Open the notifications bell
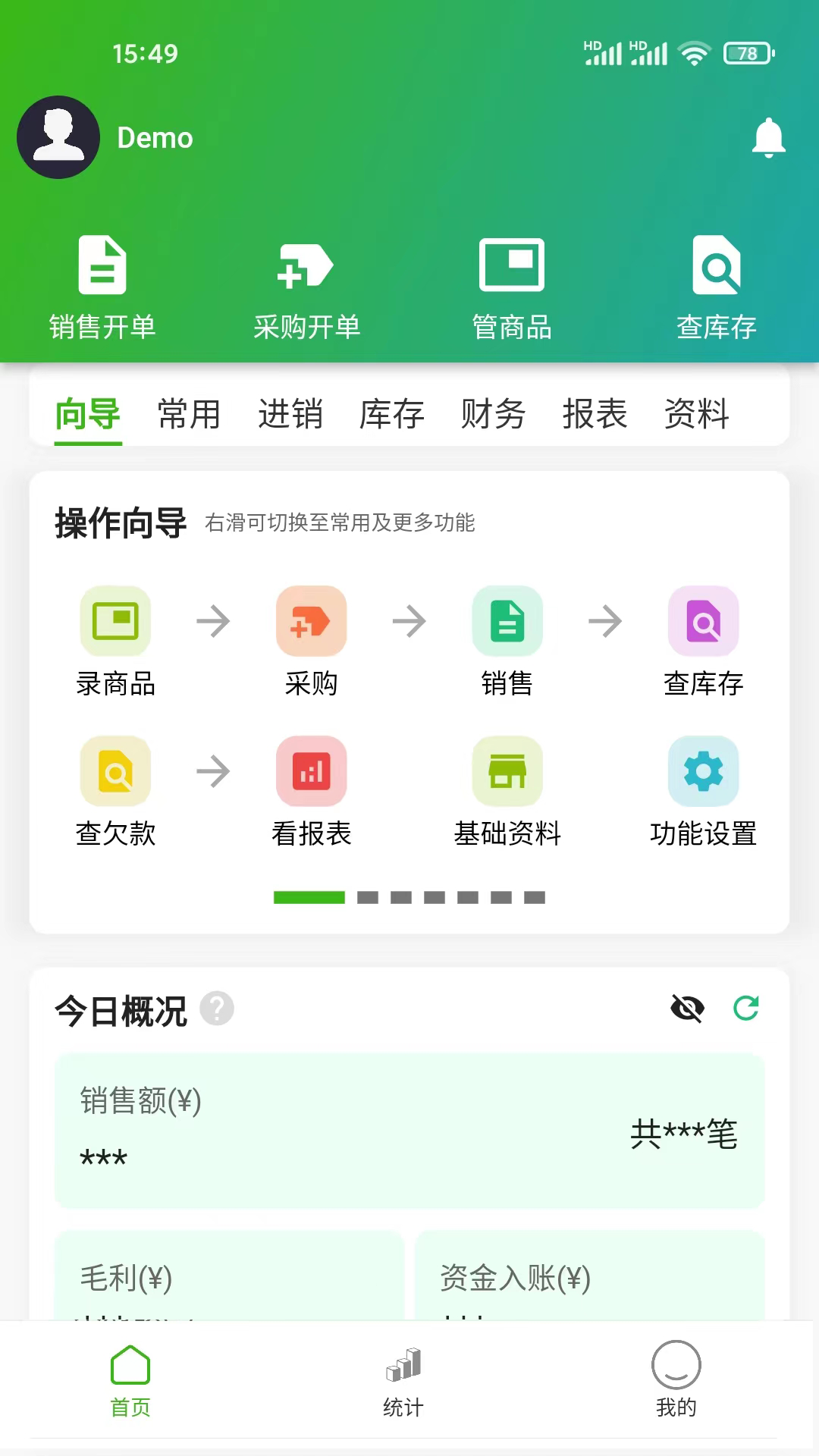This screenshot has width=819, height=1456. click(768, 137)
